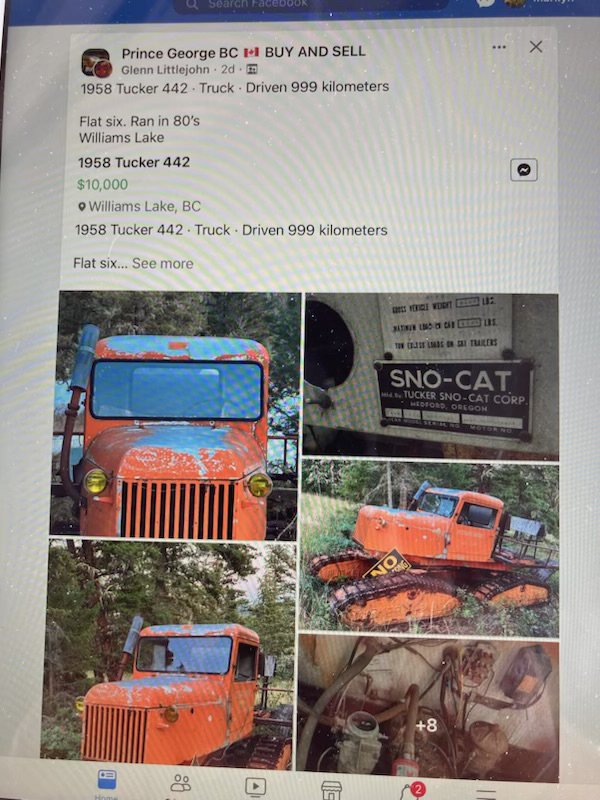The width and height of the screenshot is (600, 800).
Task: Expand the description with See more
Action: point(162,263)
